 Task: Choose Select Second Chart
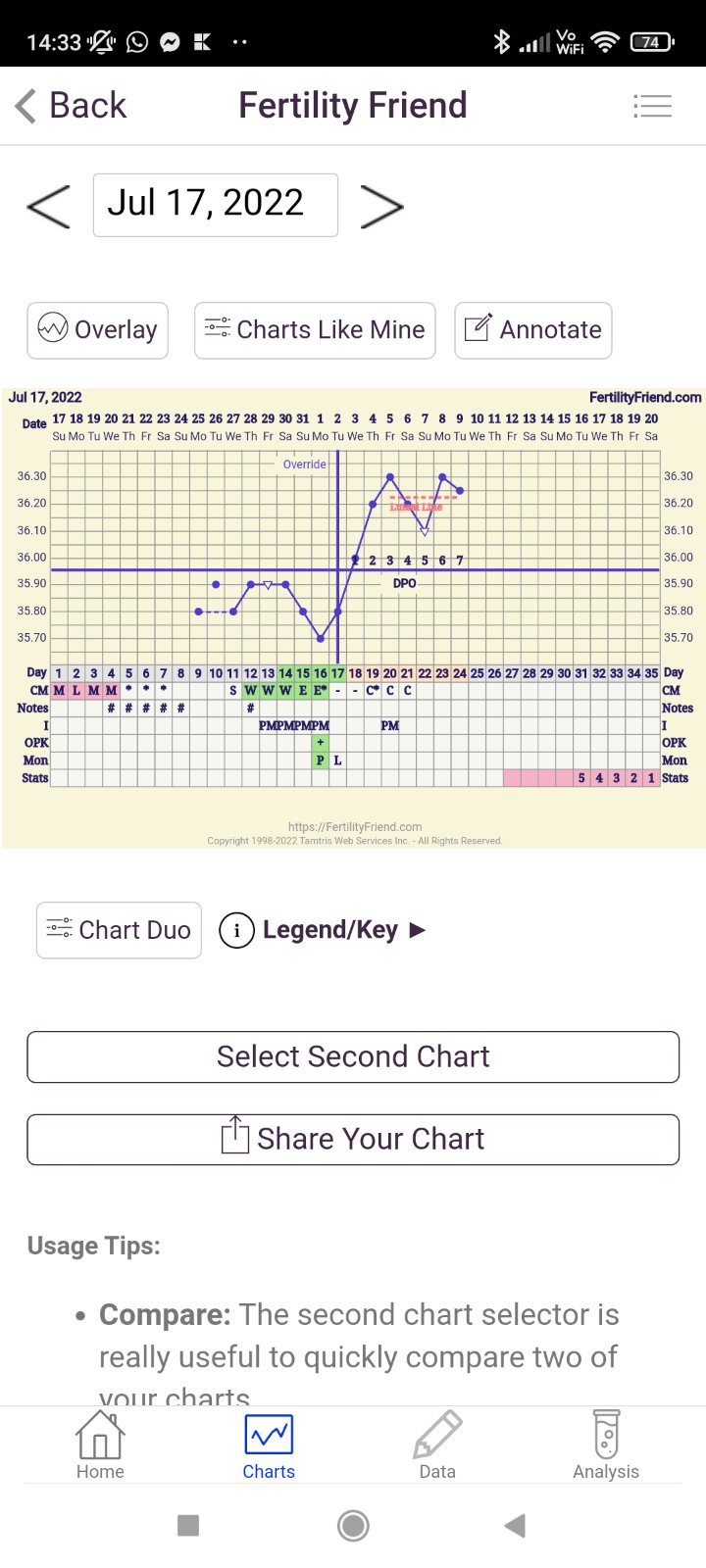click(x=353, y=1056)
